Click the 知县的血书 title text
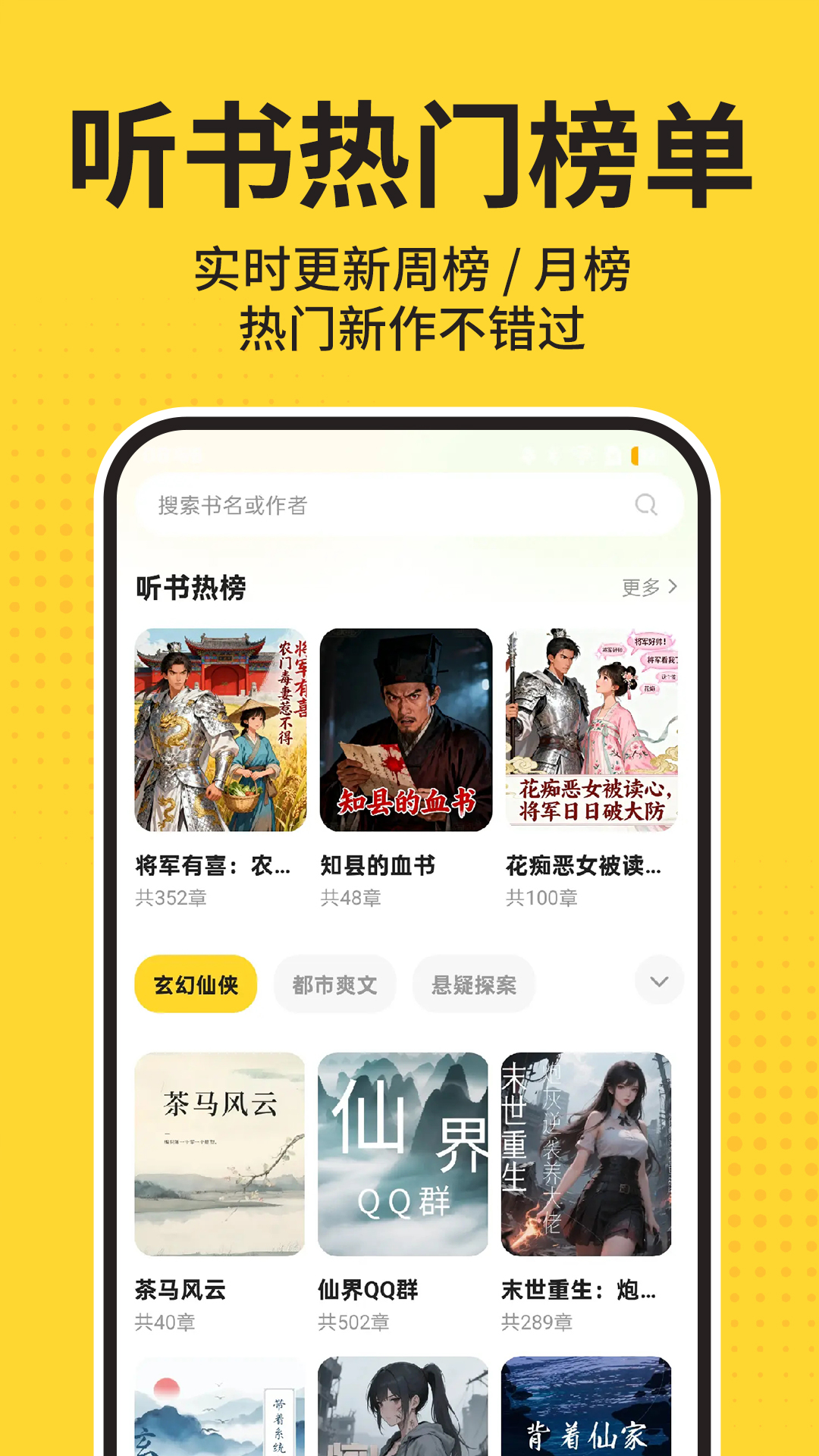This screenshot has height=1456, width=819. (379, 867)
